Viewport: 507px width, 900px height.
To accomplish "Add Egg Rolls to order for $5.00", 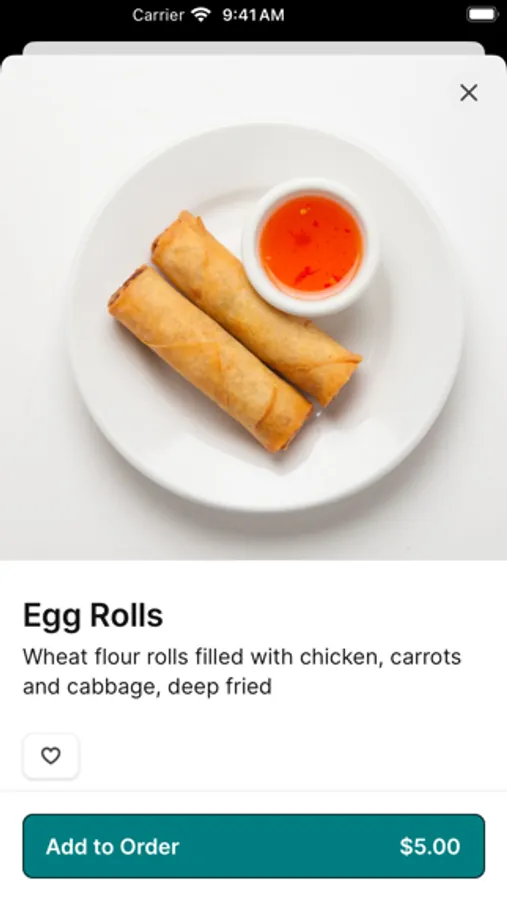I will 254,846.
